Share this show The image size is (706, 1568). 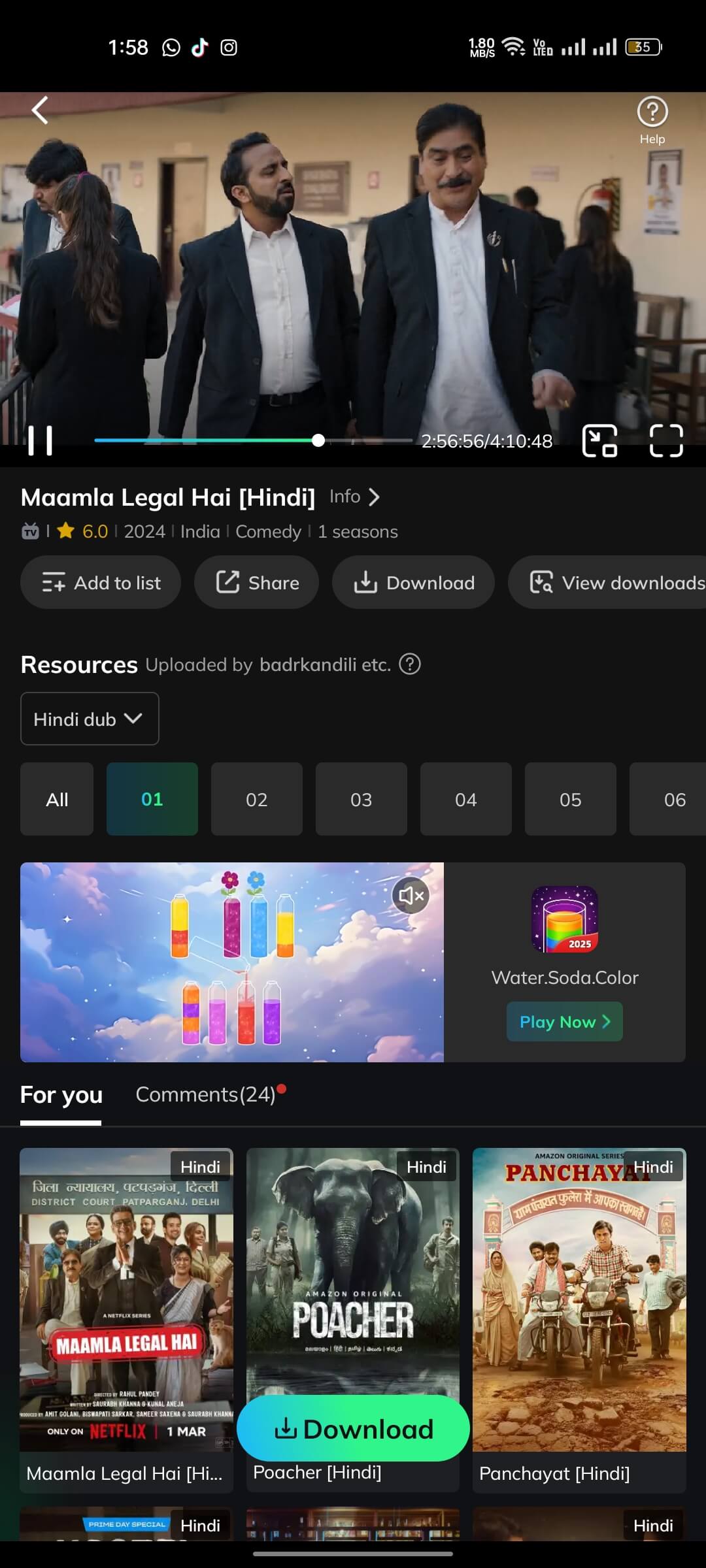(x=256, y=582)
